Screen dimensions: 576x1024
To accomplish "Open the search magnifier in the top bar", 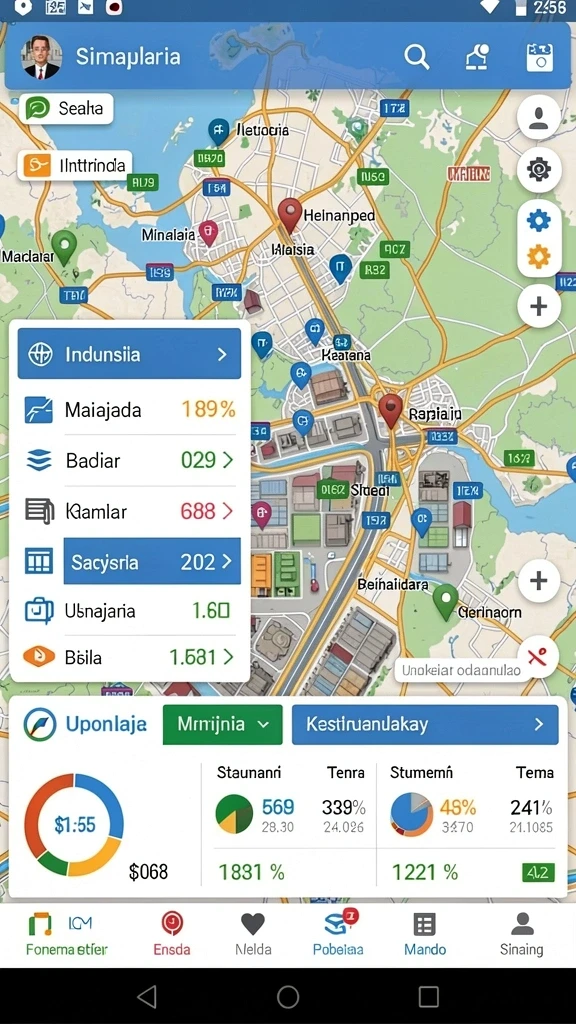I will [417, 57].
